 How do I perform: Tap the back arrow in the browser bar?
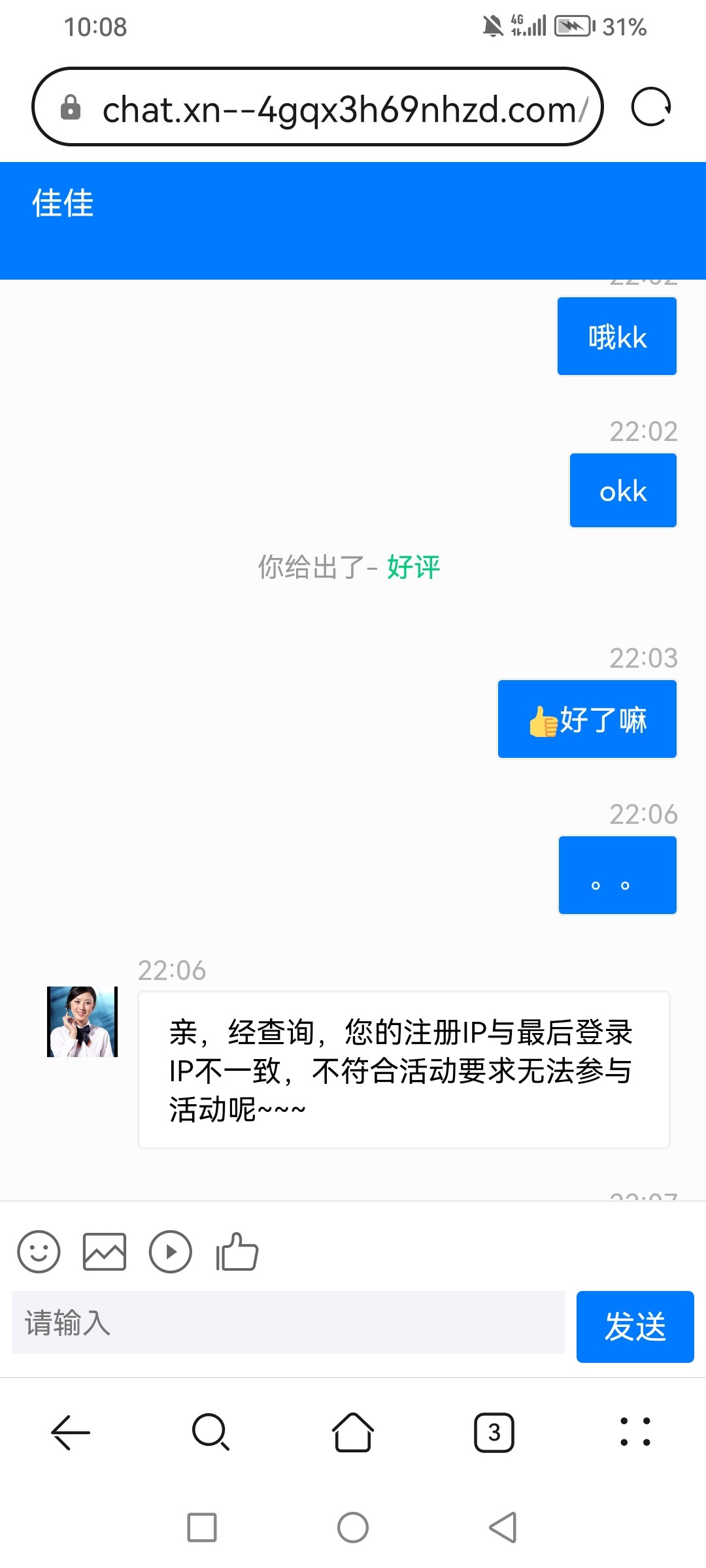point(69,1433)
